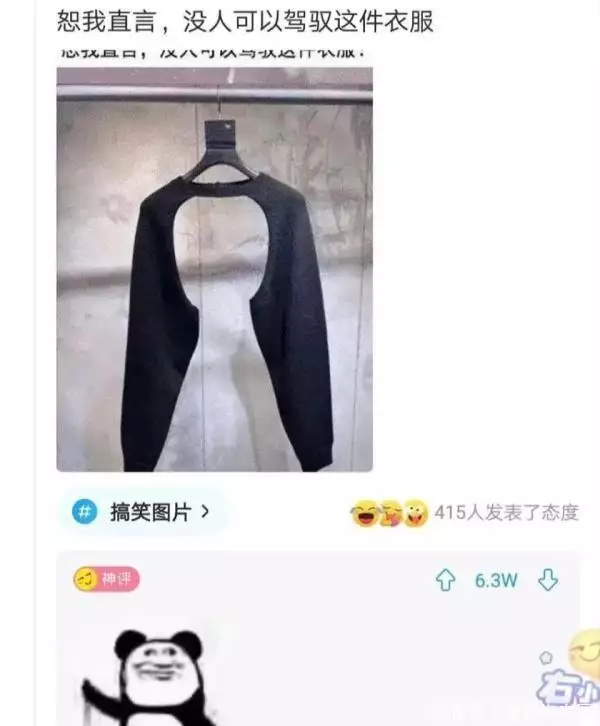Open the 搞笑图片 topic chip

pyautogui.click(x=142, y=512)
